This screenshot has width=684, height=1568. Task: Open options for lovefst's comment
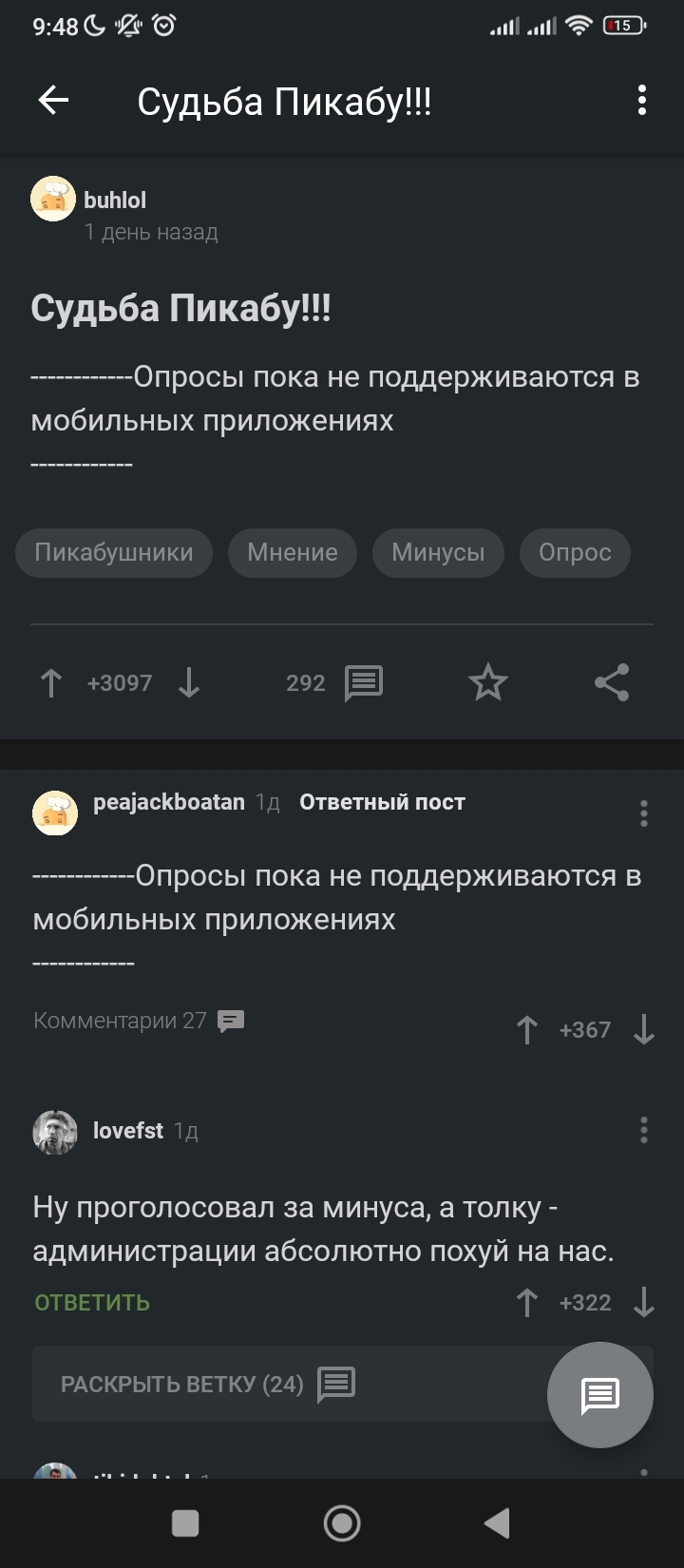pos(644,1130)
